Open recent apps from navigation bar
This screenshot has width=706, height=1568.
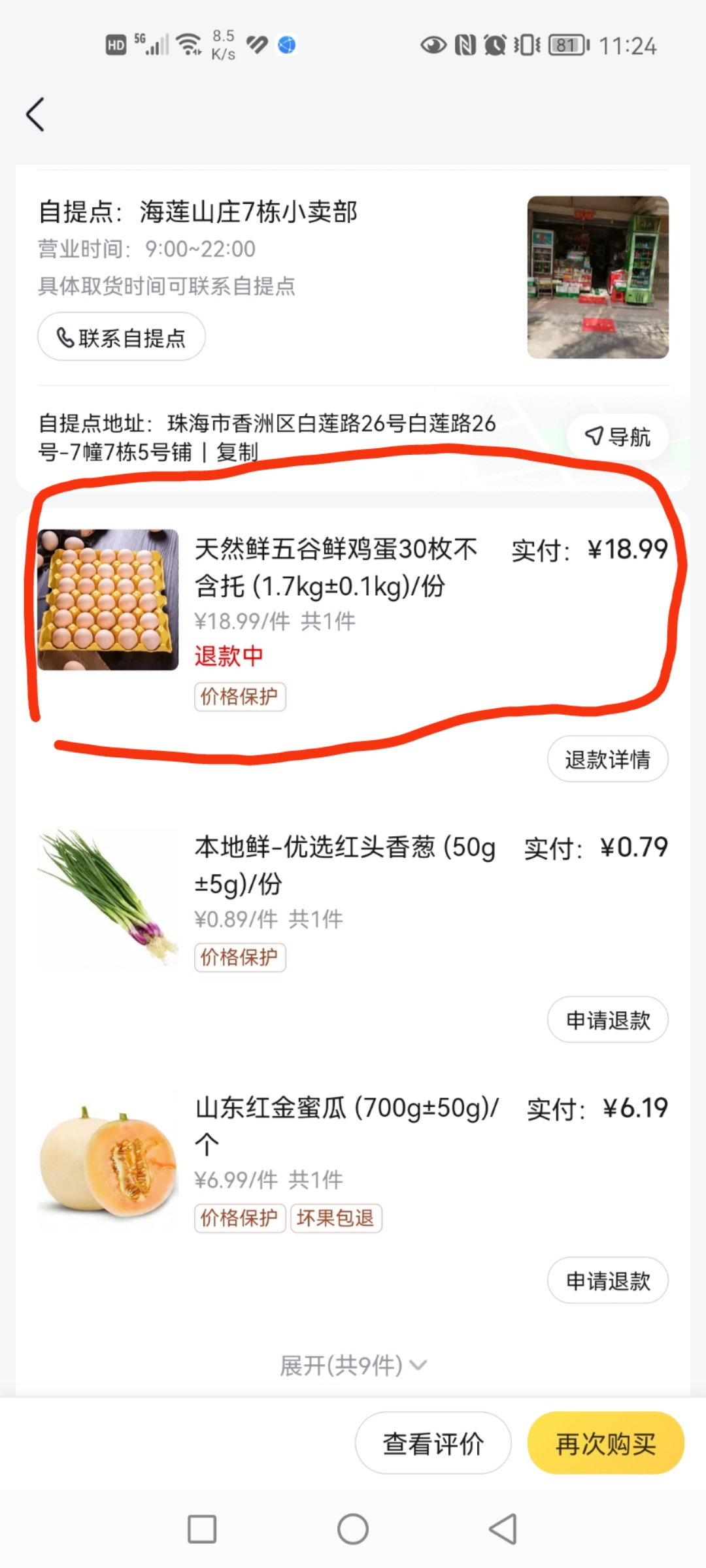point(202,1529)
